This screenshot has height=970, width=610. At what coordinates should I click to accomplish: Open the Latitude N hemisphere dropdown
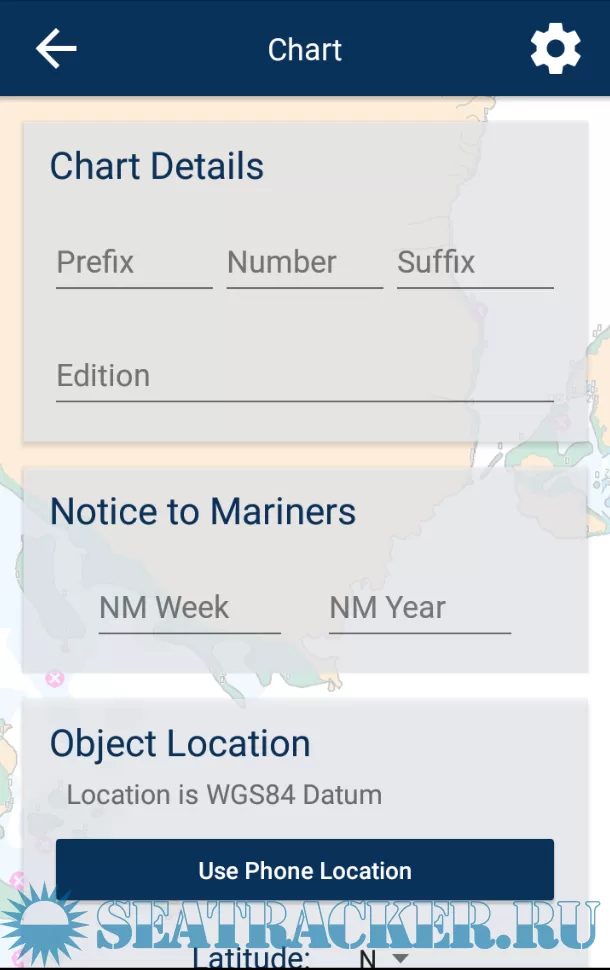click(385, 958)
